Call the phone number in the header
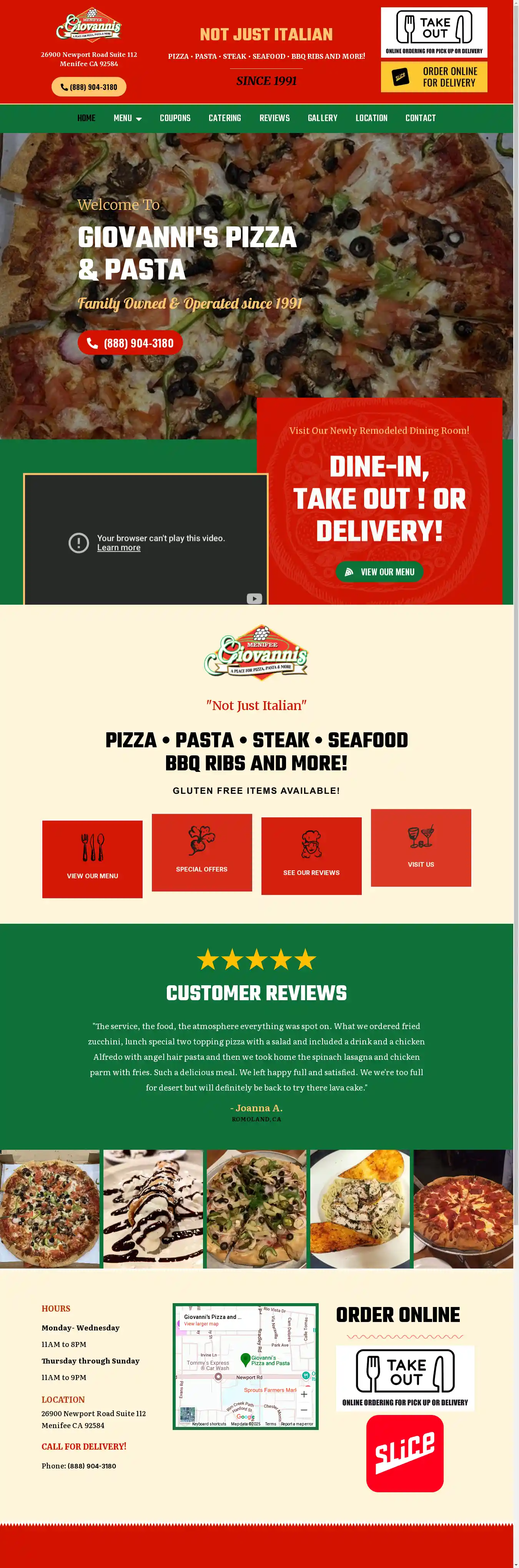 [89, 87]
